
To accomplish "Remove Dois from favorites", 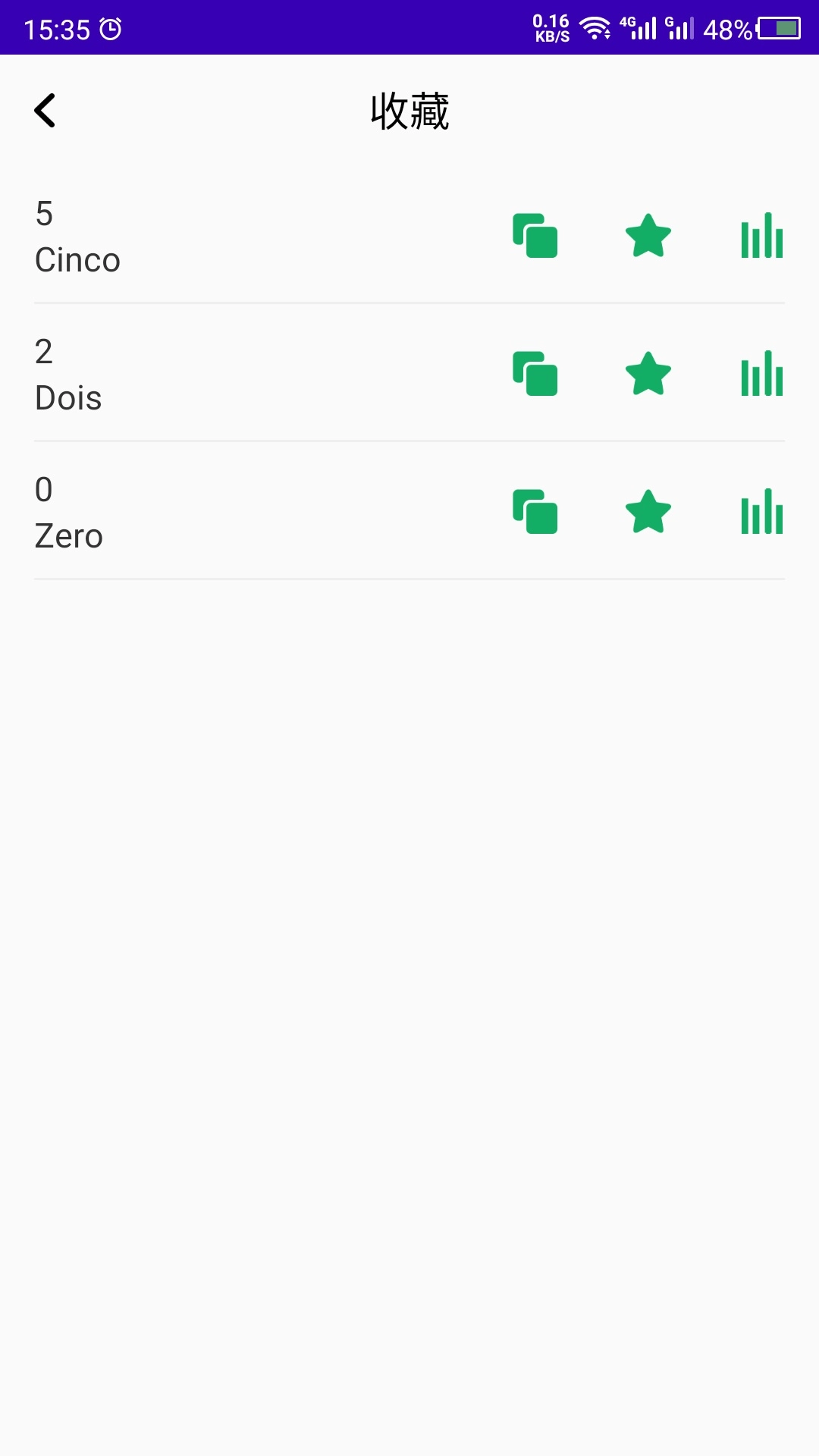I will click(x=648, y=374).
